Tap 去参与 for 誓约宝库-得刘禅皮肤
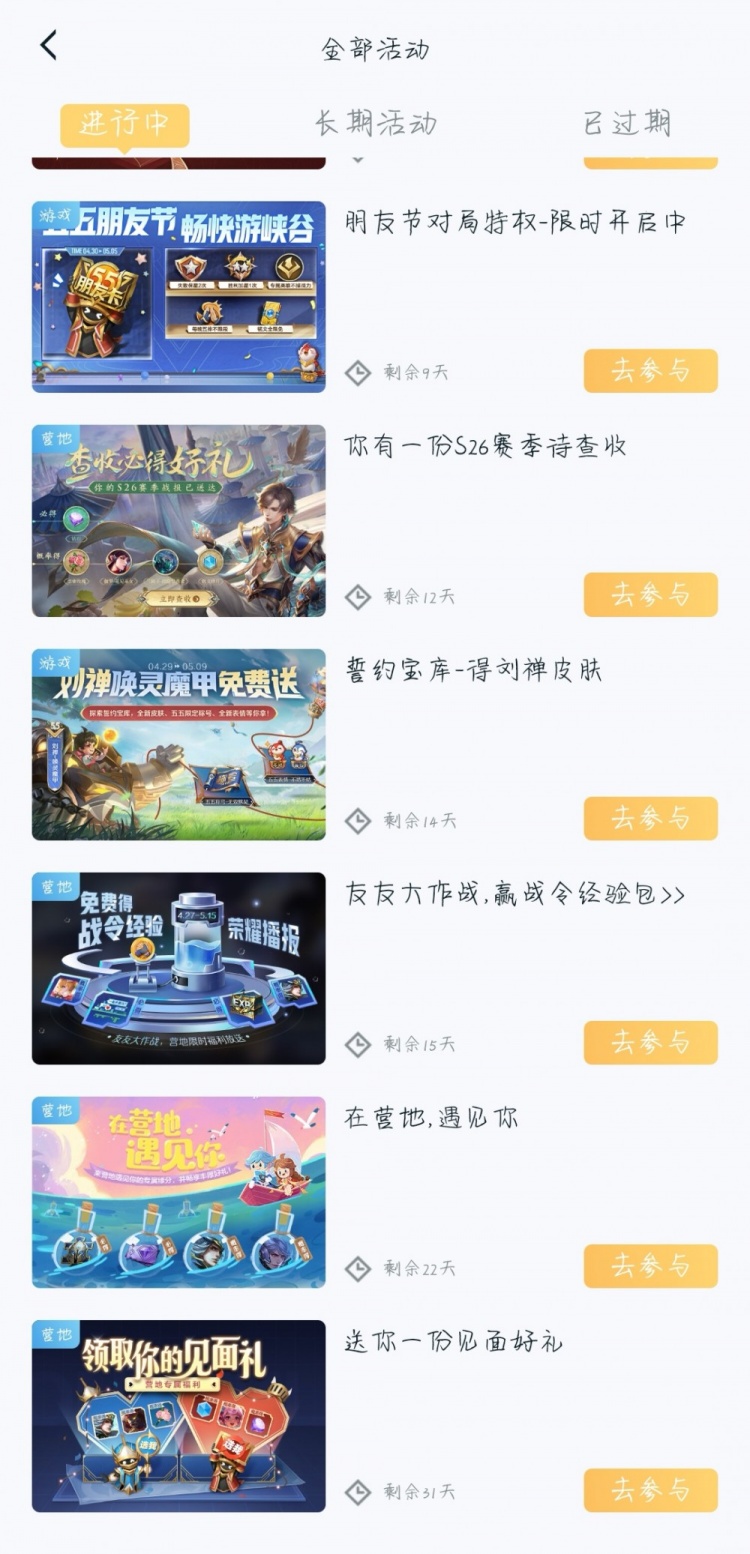 [650, 819]
